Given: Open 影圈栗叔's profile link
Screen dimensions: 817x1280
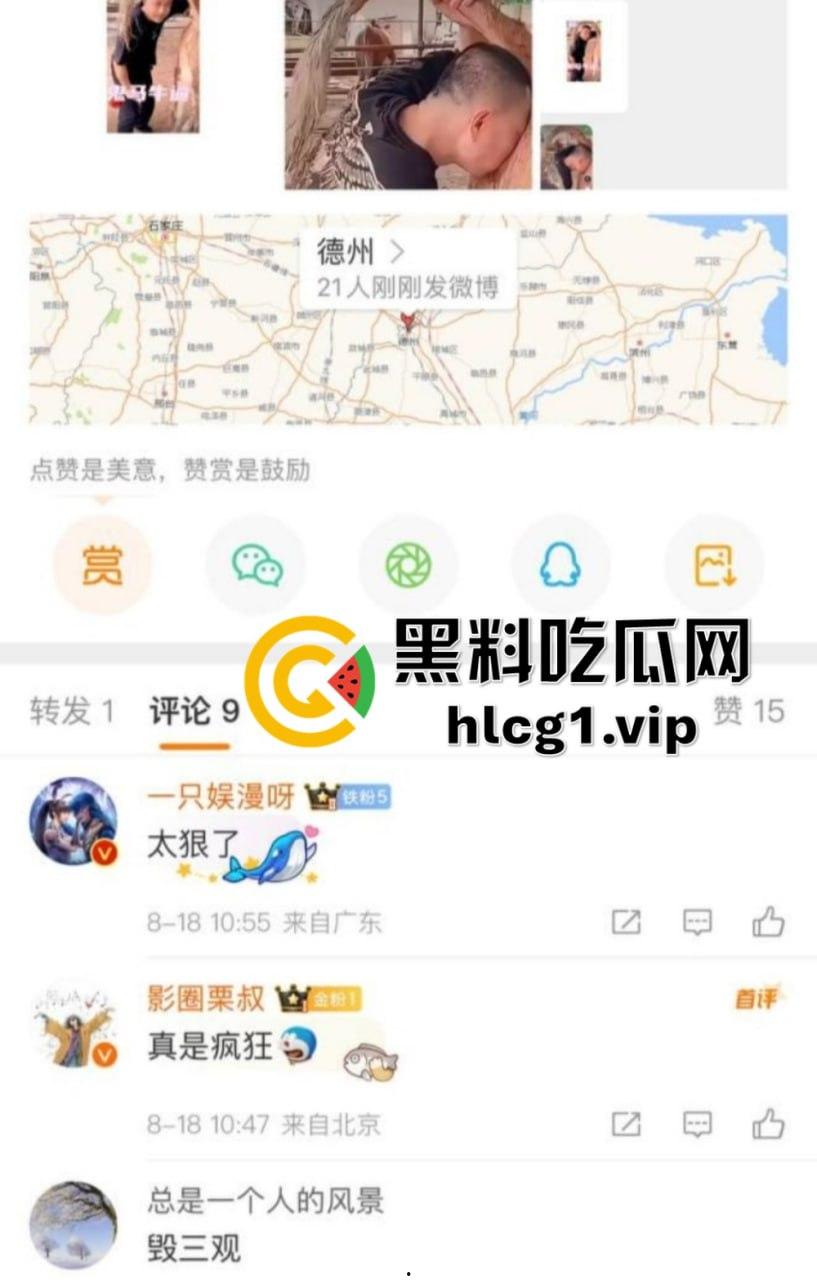Looking at the screenshot, I should coord(207,997).
